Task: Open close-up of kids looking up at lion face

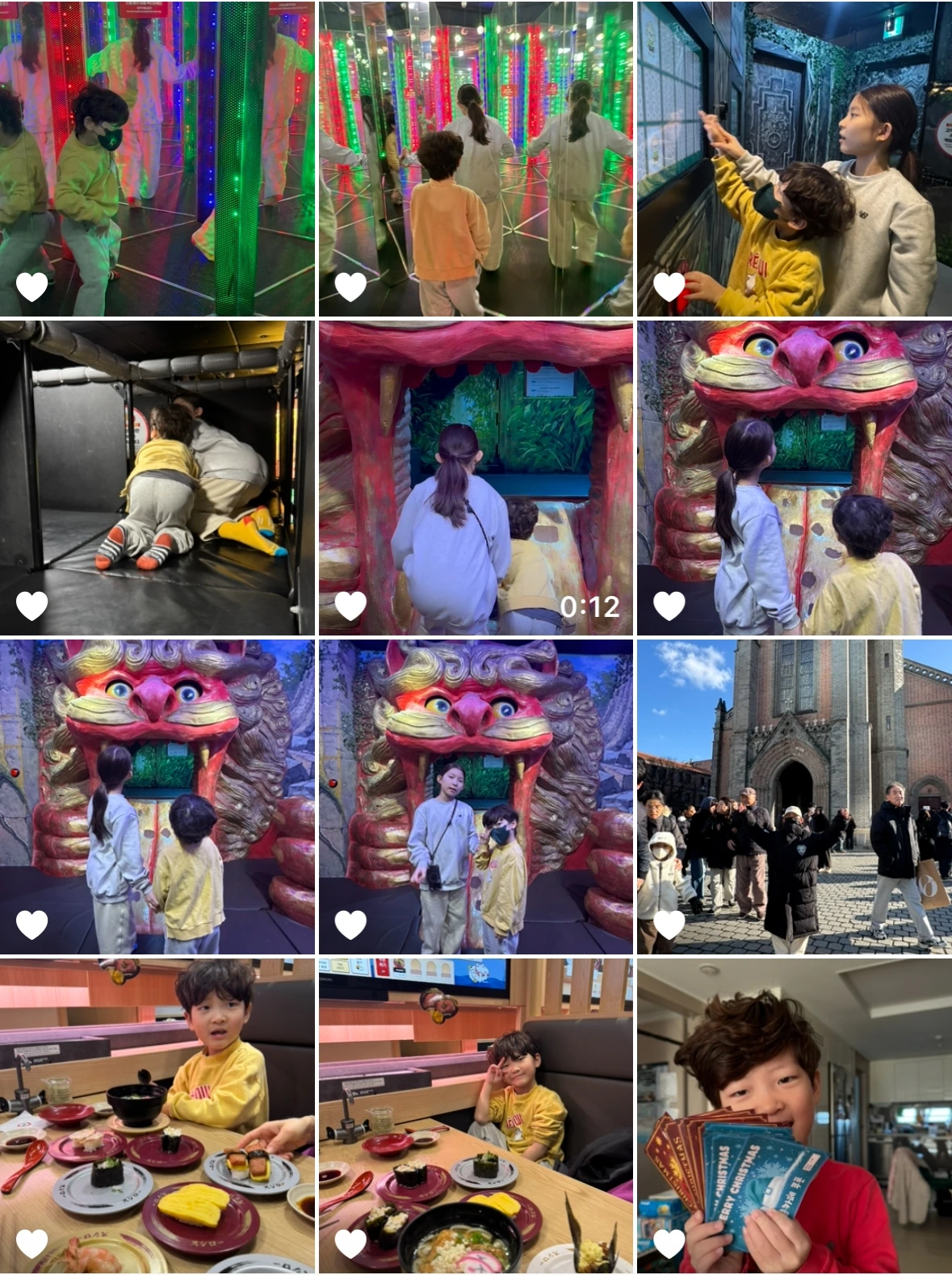Action: click(795, 477)
